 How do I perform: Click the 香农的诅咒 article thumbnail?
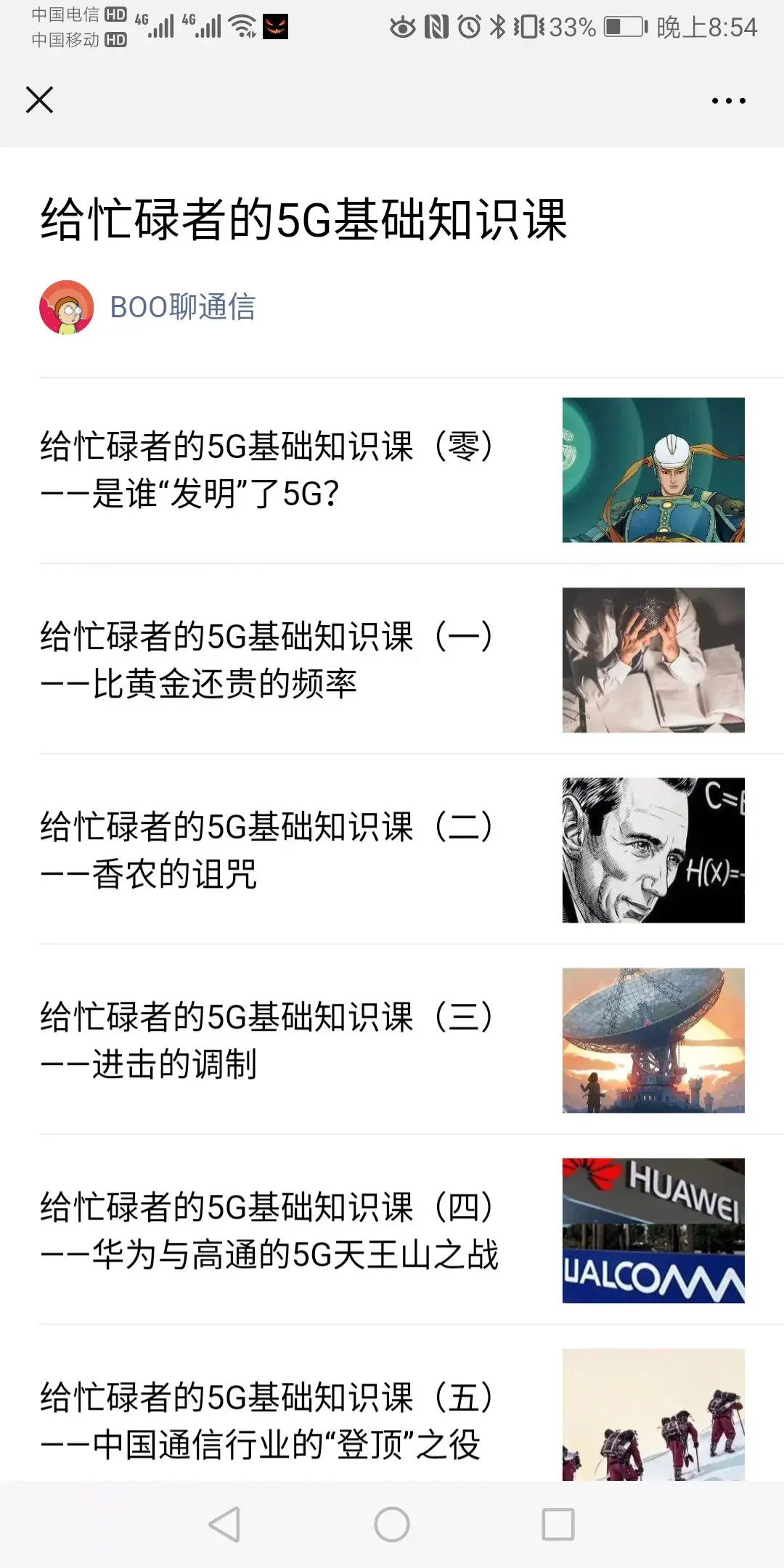[653, 849]
